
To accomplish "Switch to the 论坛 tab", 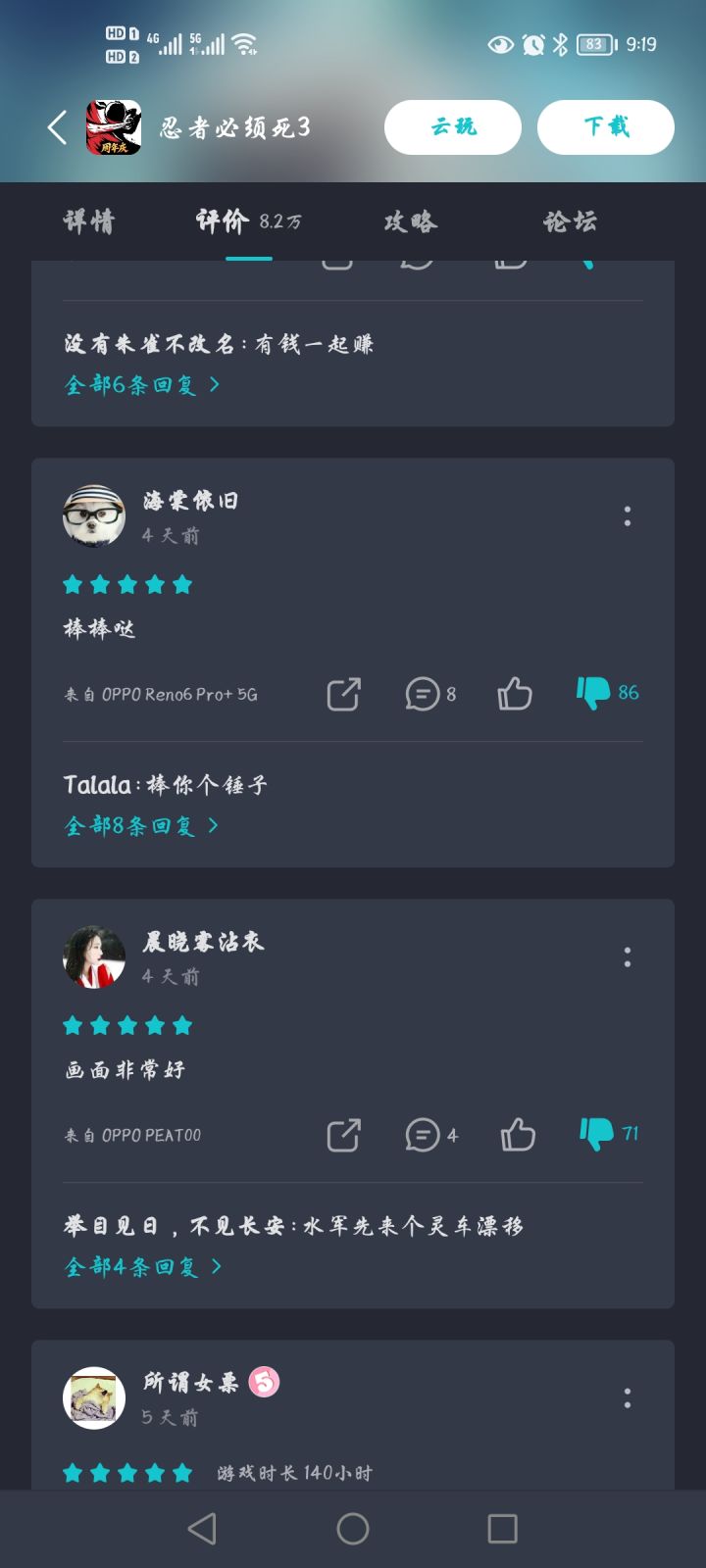I will click(570, 222).
